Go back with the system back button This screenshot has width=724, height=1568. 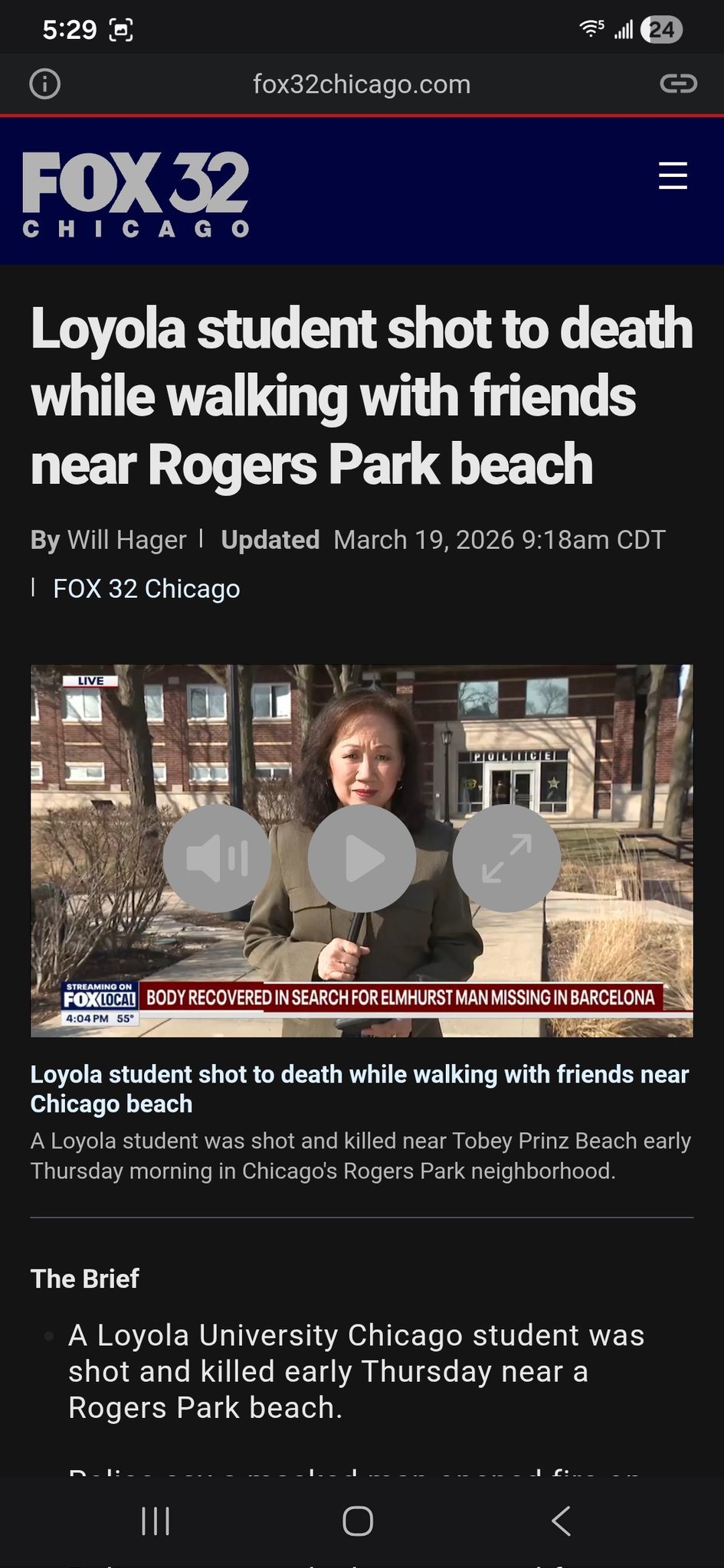pyautogui.click(x=562, y=1521)
